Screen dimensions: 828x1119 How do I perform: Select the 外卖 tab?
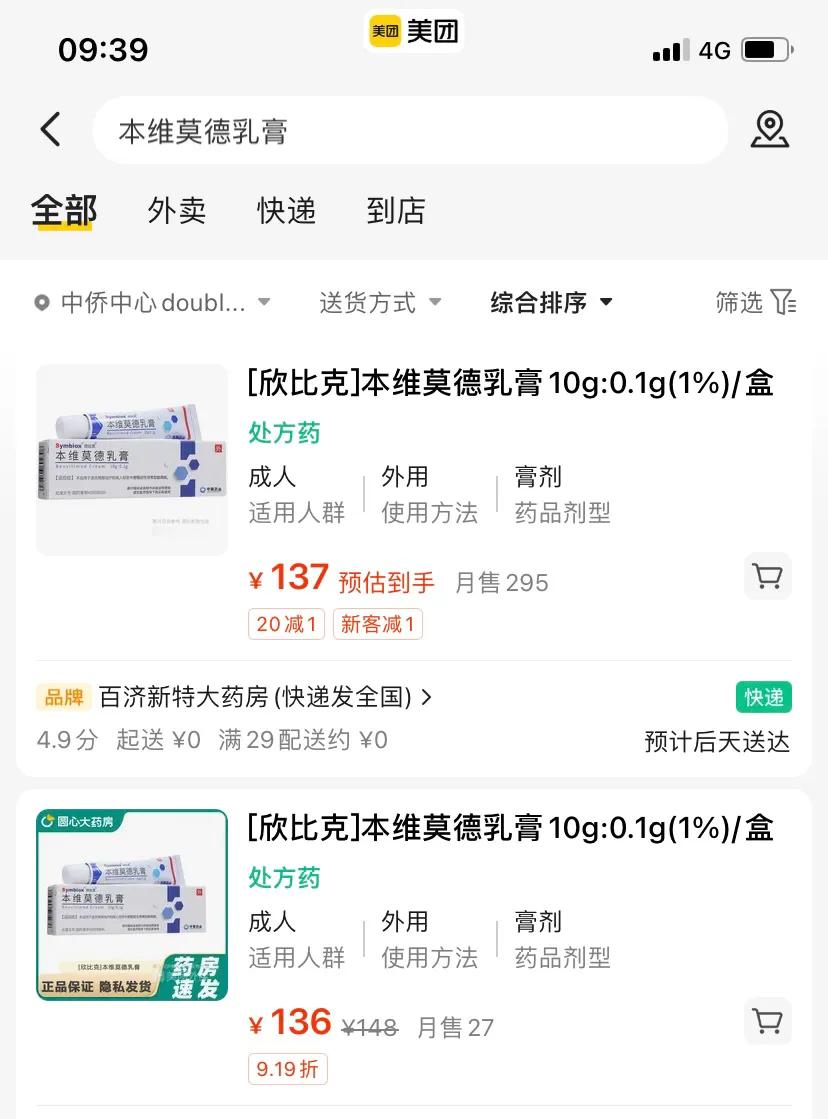click(x=176, y=211)
